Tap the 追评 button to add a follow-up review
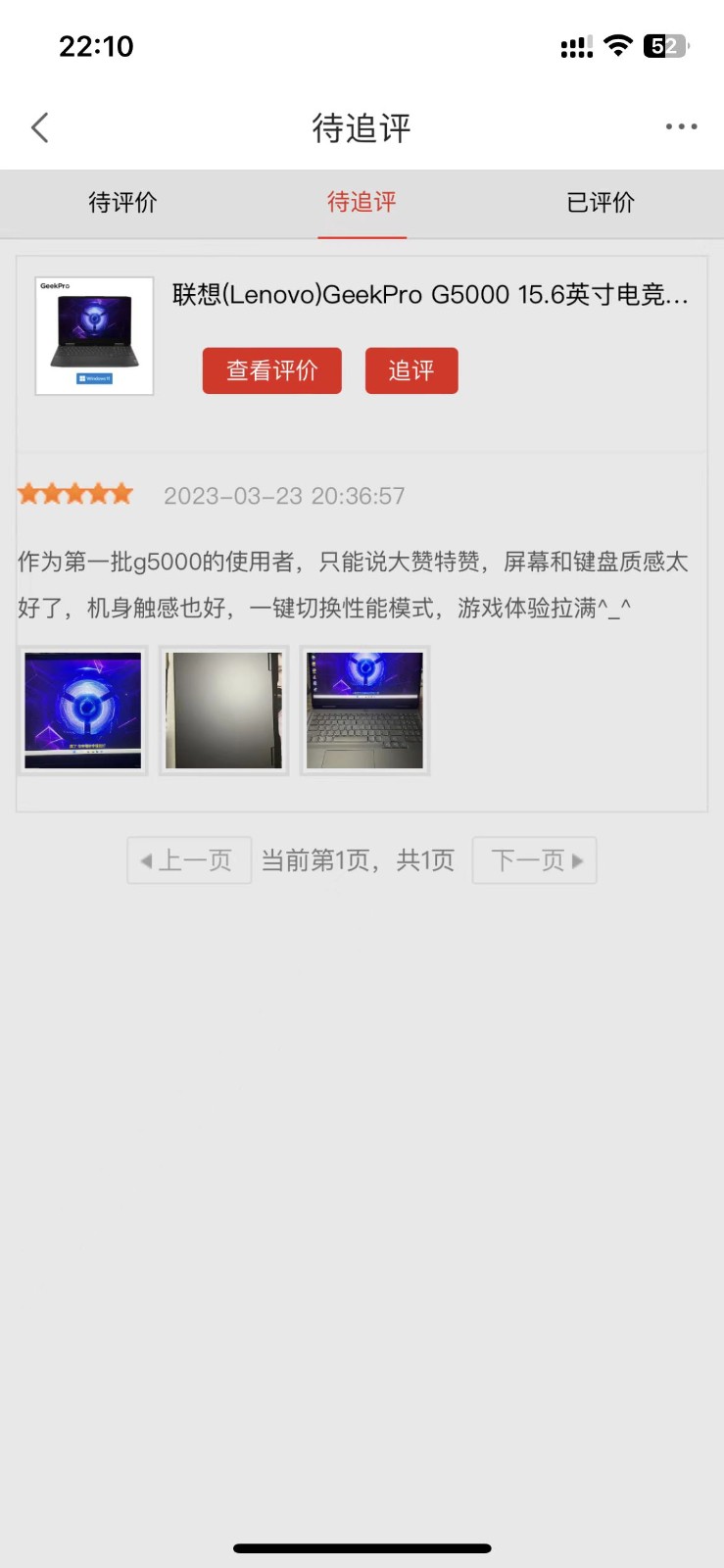 coord(410,370)
